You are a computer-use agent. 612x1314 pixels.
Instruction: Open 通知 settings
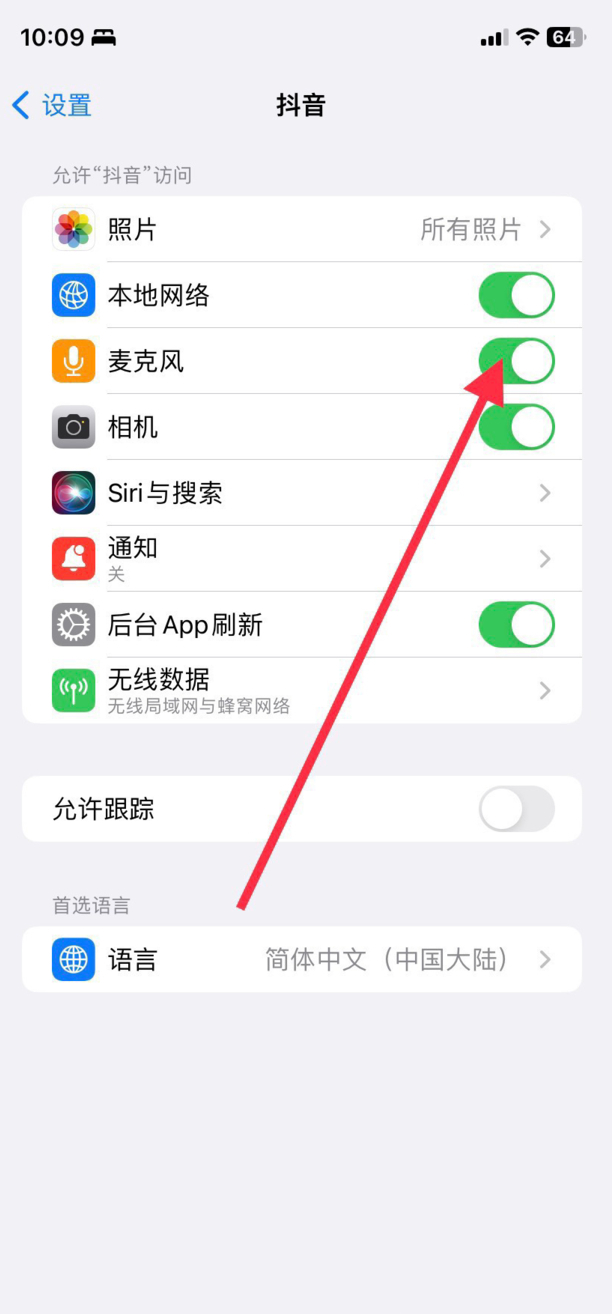(x=300, y=558)
